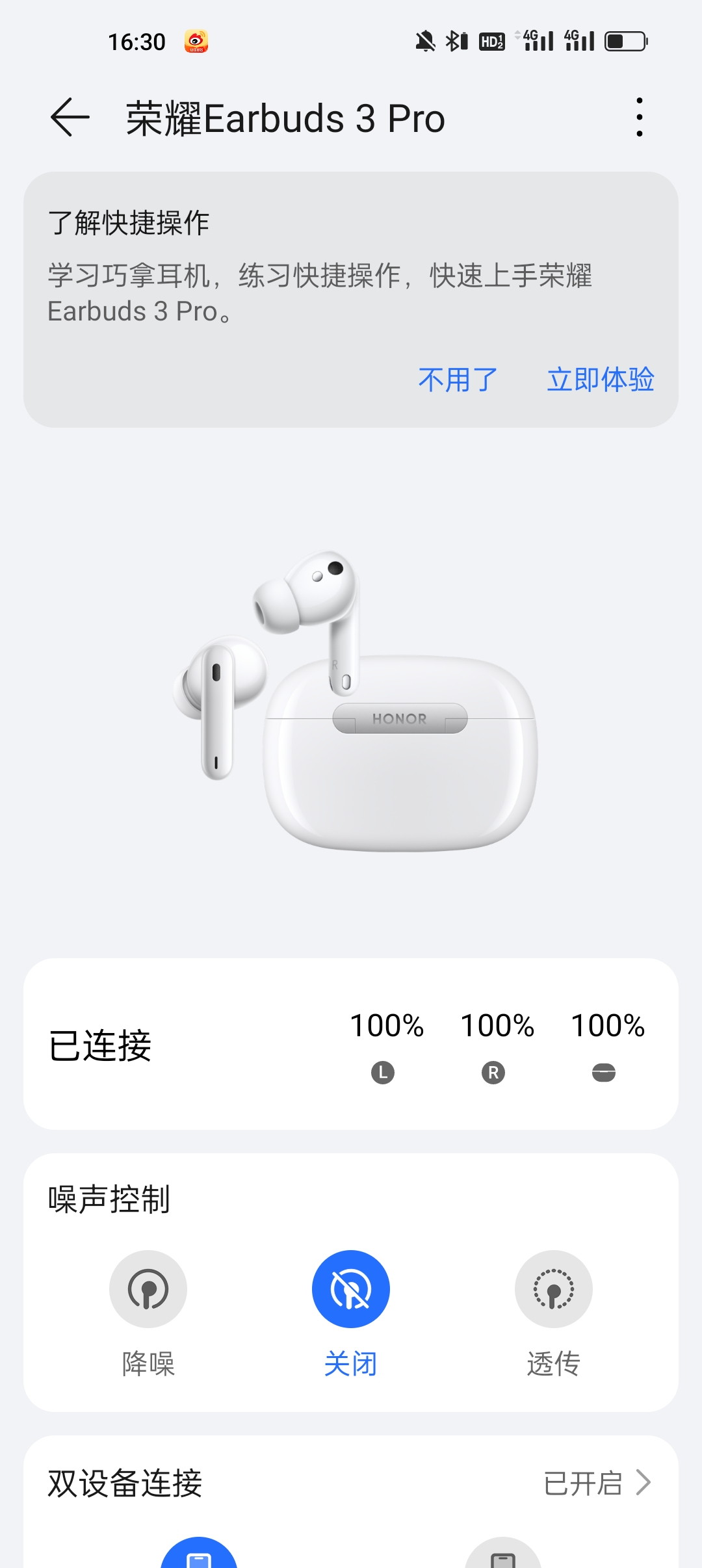Expand 双设备连接 settings with the chevron

(643, 1483)
